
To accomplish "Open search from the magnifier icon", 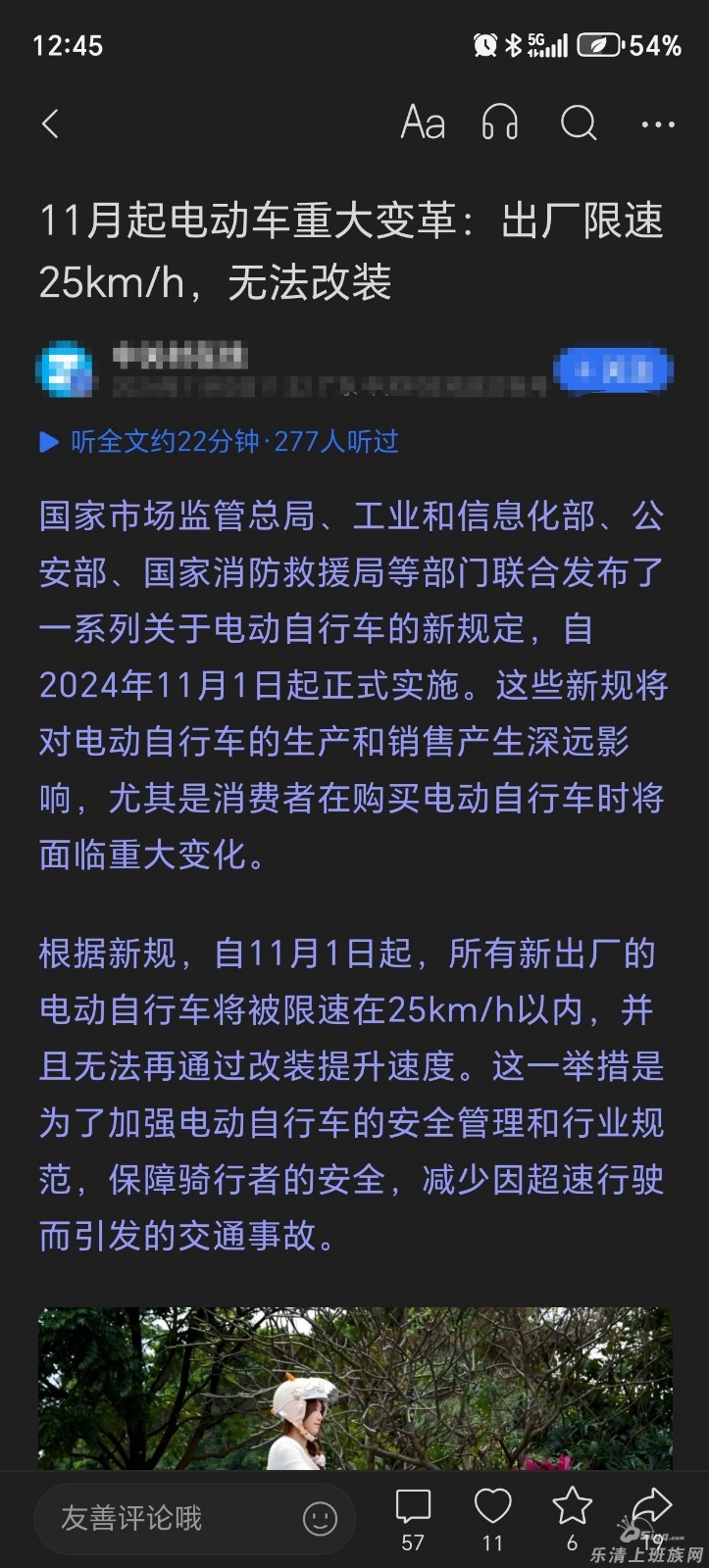I will point(579,123).
